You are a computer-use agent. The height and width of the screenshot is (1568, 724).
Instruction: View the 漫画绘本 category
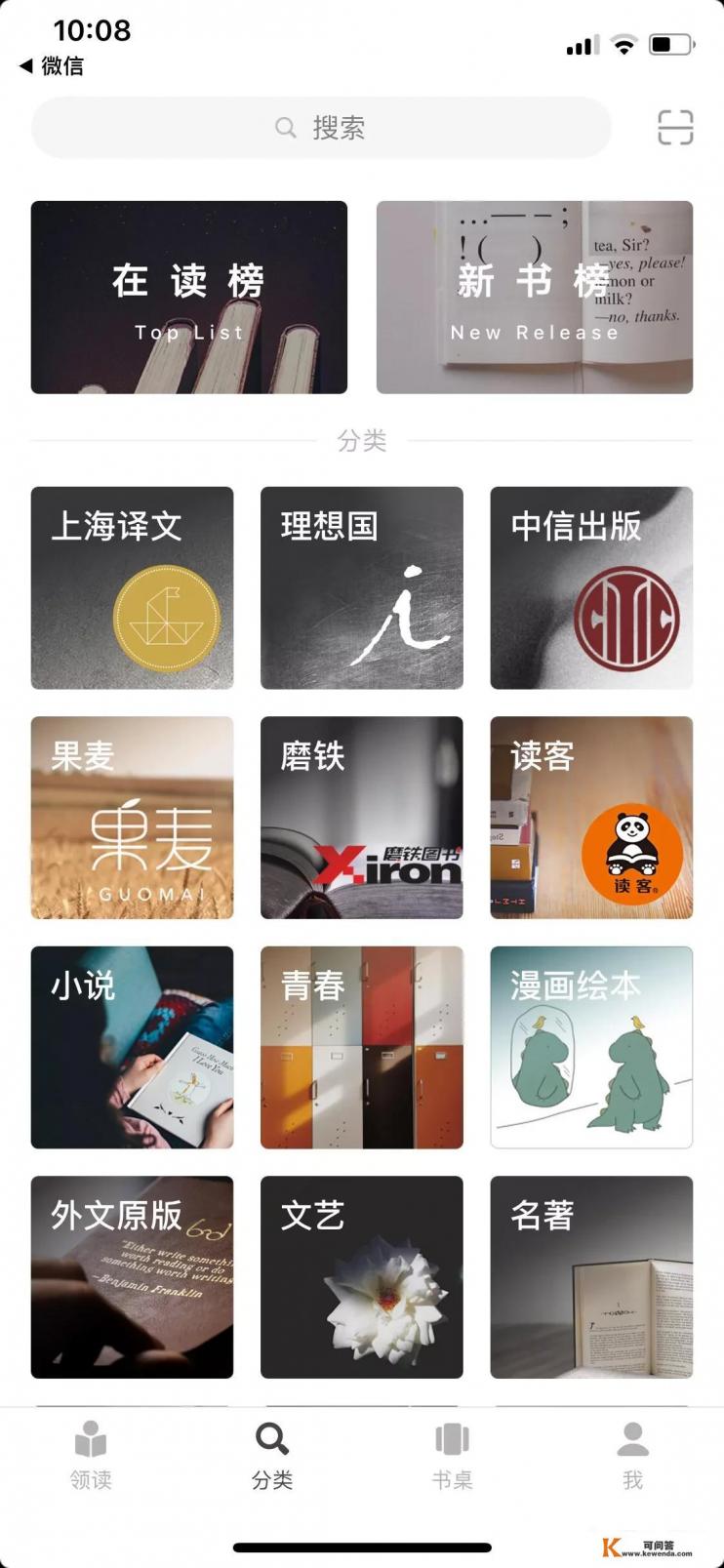point(591,1048)
